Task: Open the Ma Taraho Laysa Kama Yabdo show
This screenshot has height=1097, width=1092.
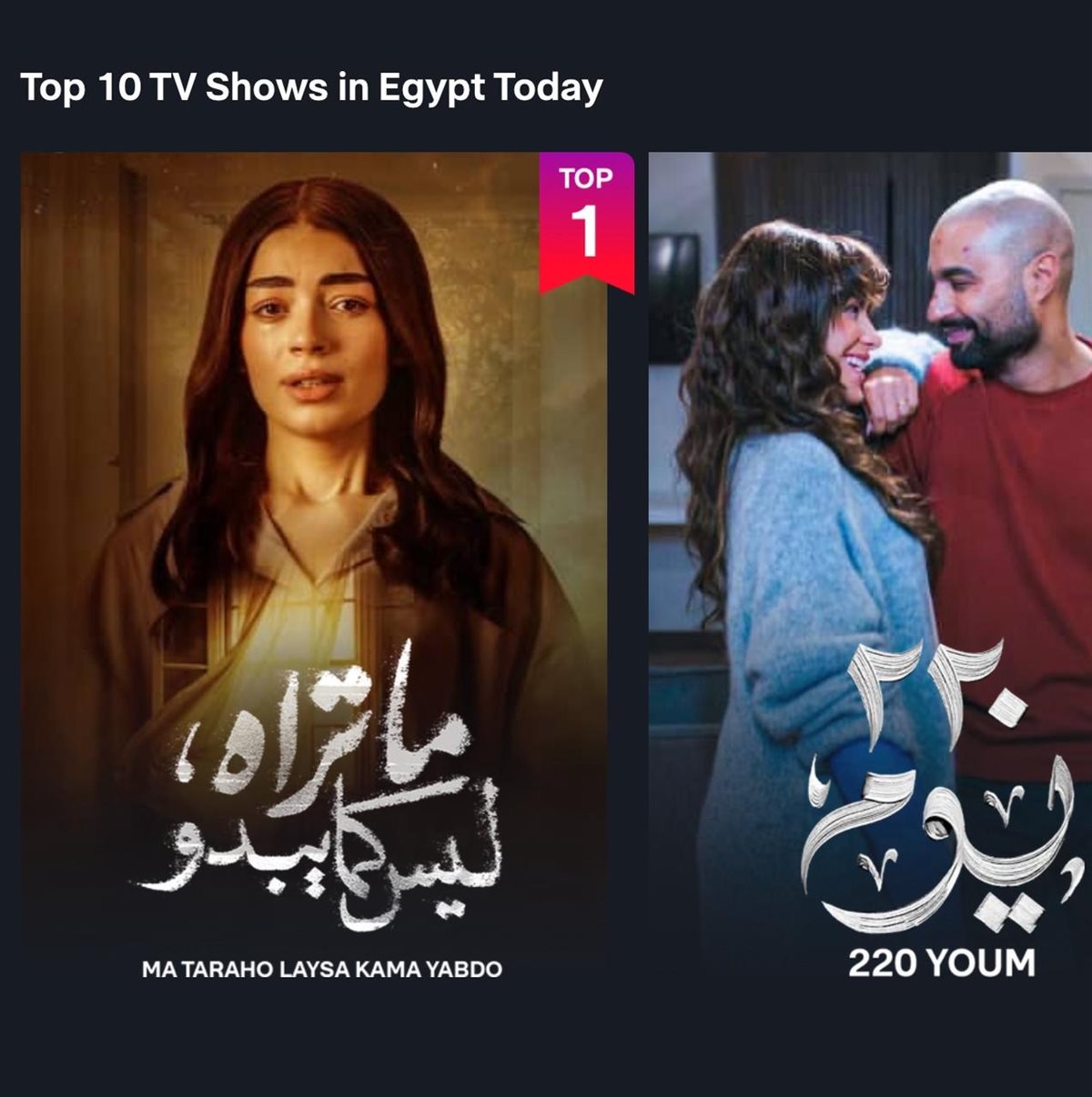Action: point(314,564)
